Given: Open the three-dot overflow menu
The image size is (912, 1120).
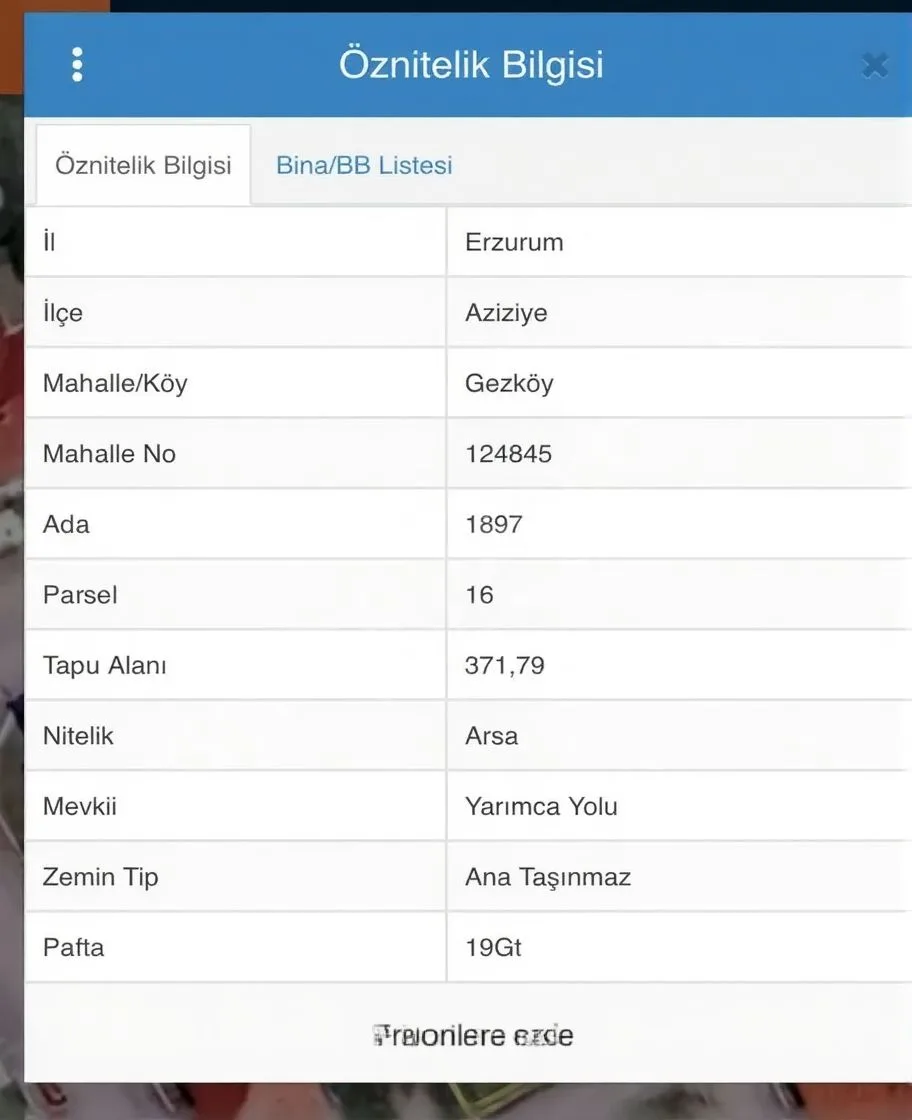Looking at the screenshot, I should point(77,65).
